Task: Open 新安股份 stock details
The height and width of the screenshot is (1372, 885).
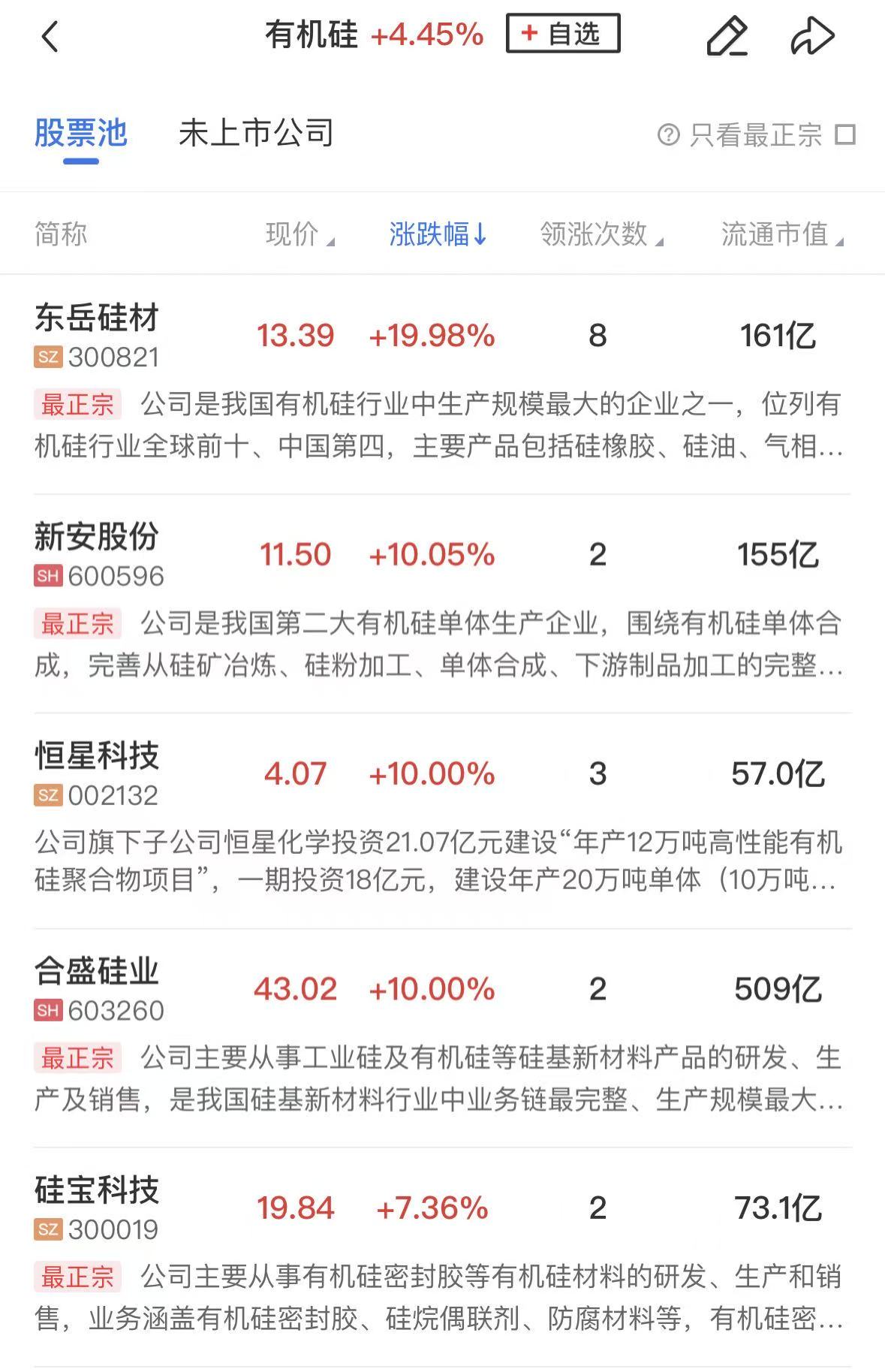Action: (97, 554)
